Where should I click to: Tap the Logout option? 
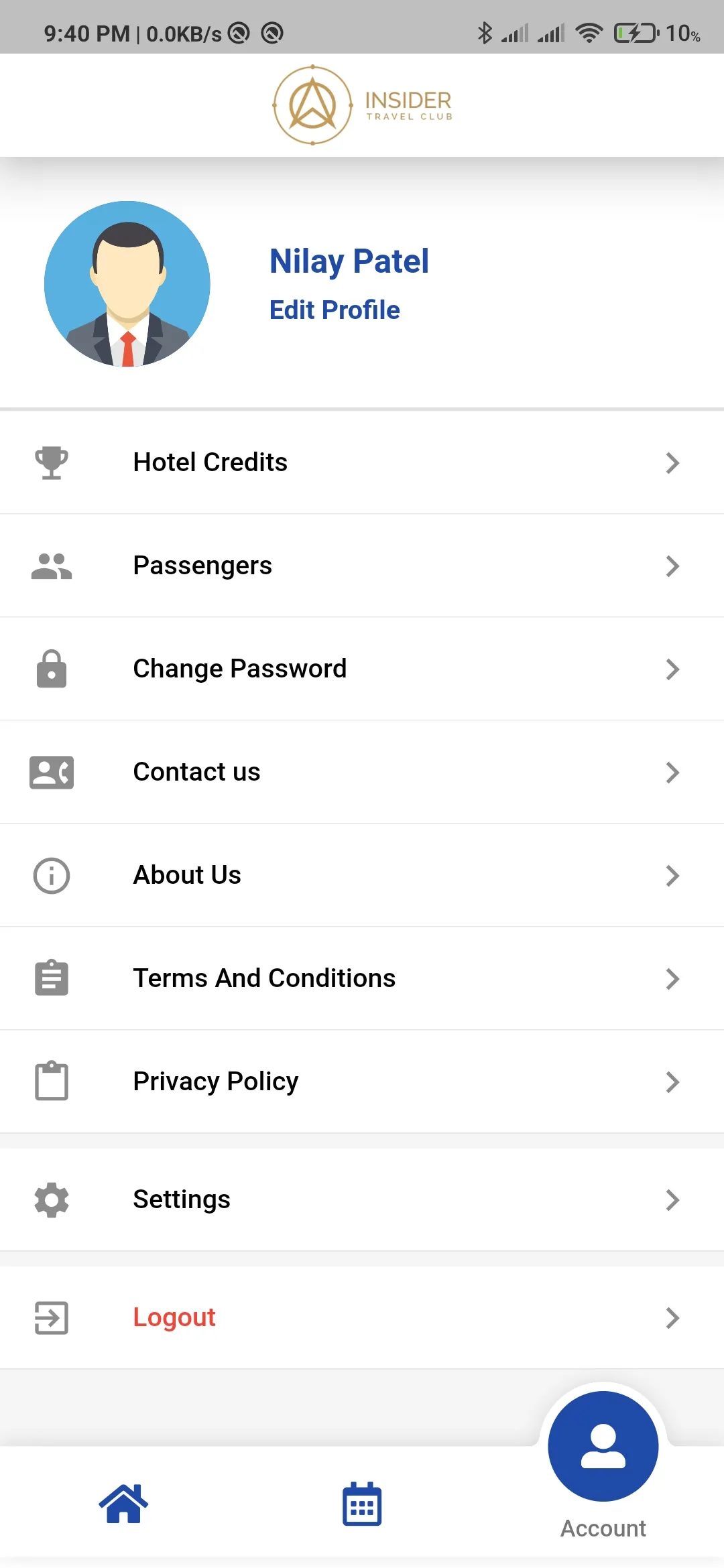click(x=174, y=1317)
